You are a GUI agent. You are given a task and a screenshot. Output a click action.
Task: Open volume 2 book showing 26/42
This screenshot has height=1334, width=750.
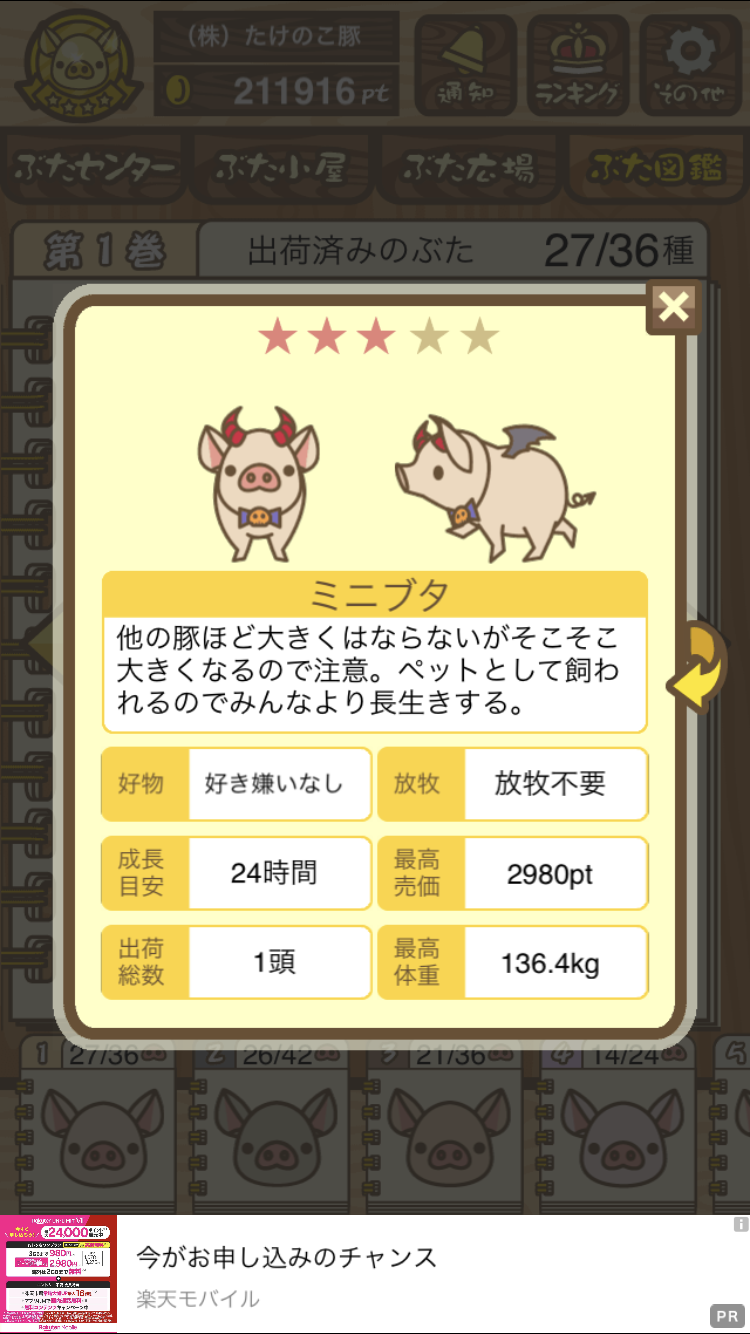pyautogui.click(x=271, y=1125)
